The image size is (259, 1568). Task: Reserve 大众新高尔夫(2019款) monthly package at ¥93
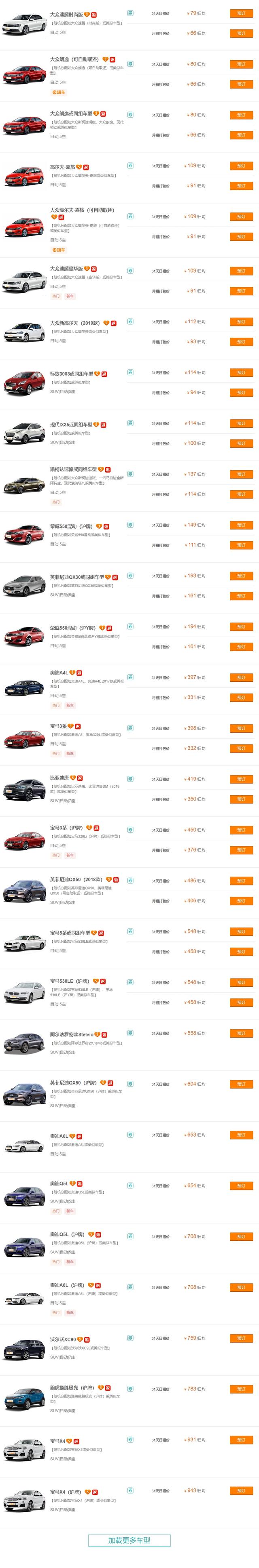coord(241,342)
